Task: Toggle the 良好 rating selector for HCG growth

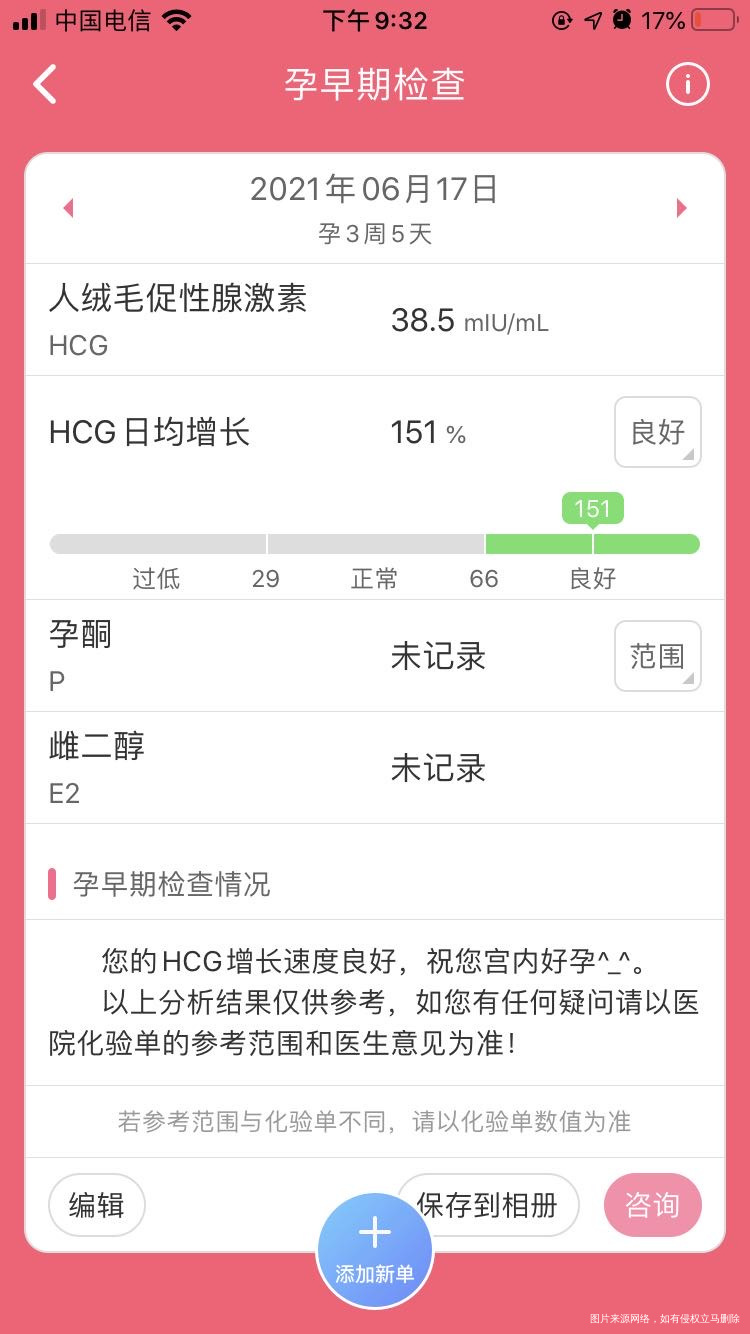Action: click(x=657, y=432)
